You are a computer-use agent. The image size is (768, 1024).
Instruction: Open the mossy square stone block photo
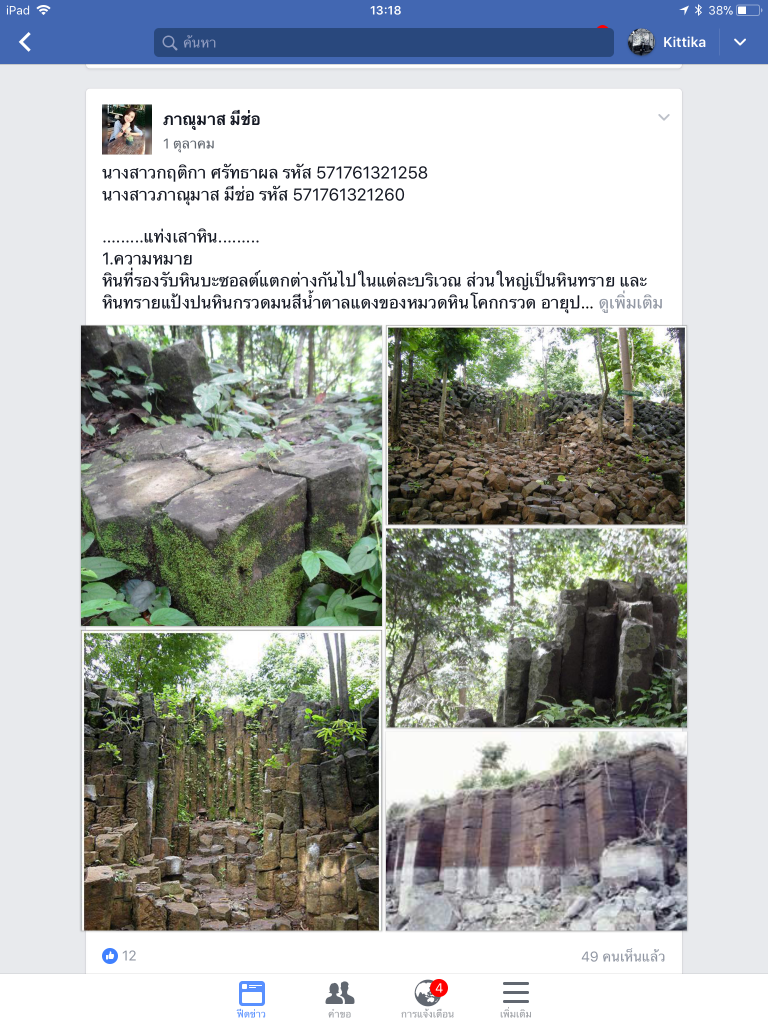[231, 476]
